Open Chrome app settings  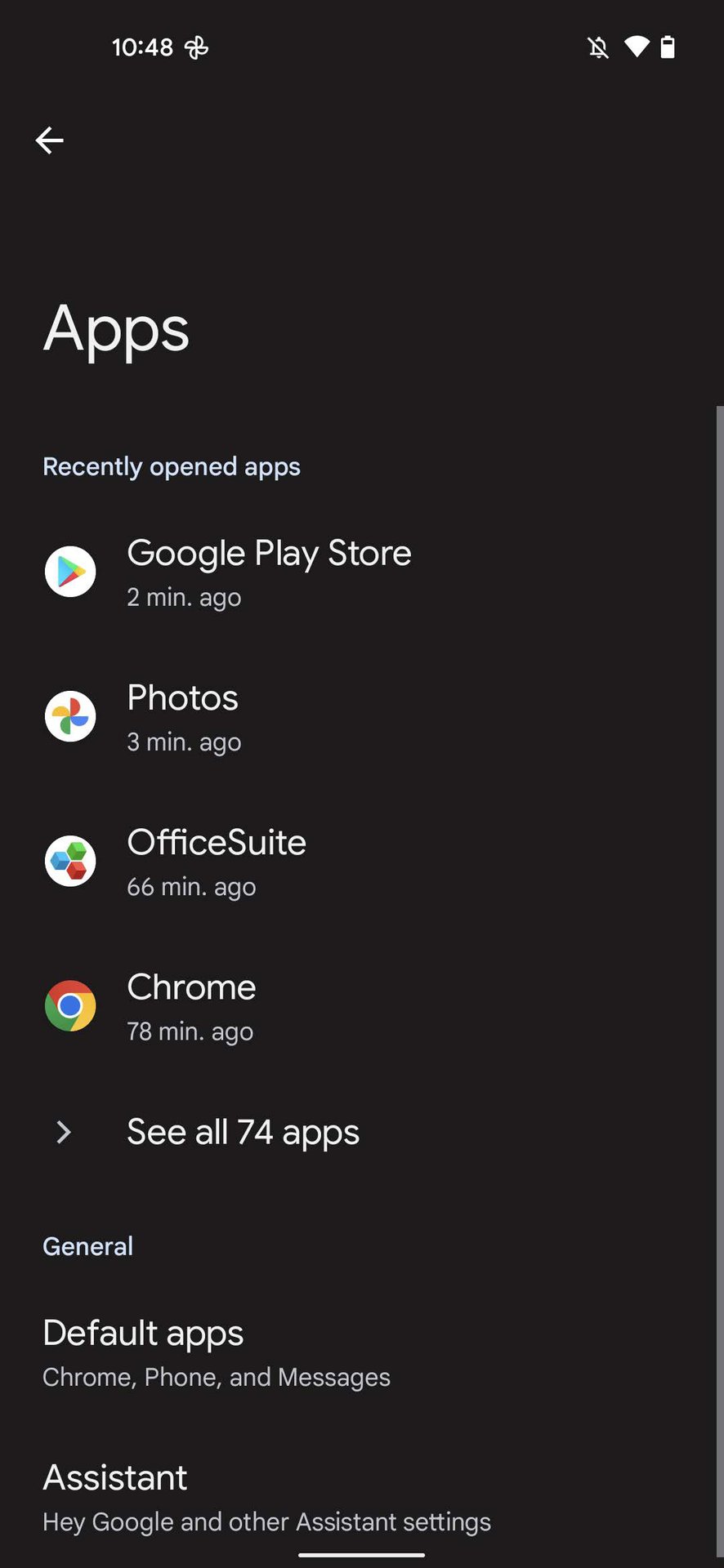tap(191, 1006)
